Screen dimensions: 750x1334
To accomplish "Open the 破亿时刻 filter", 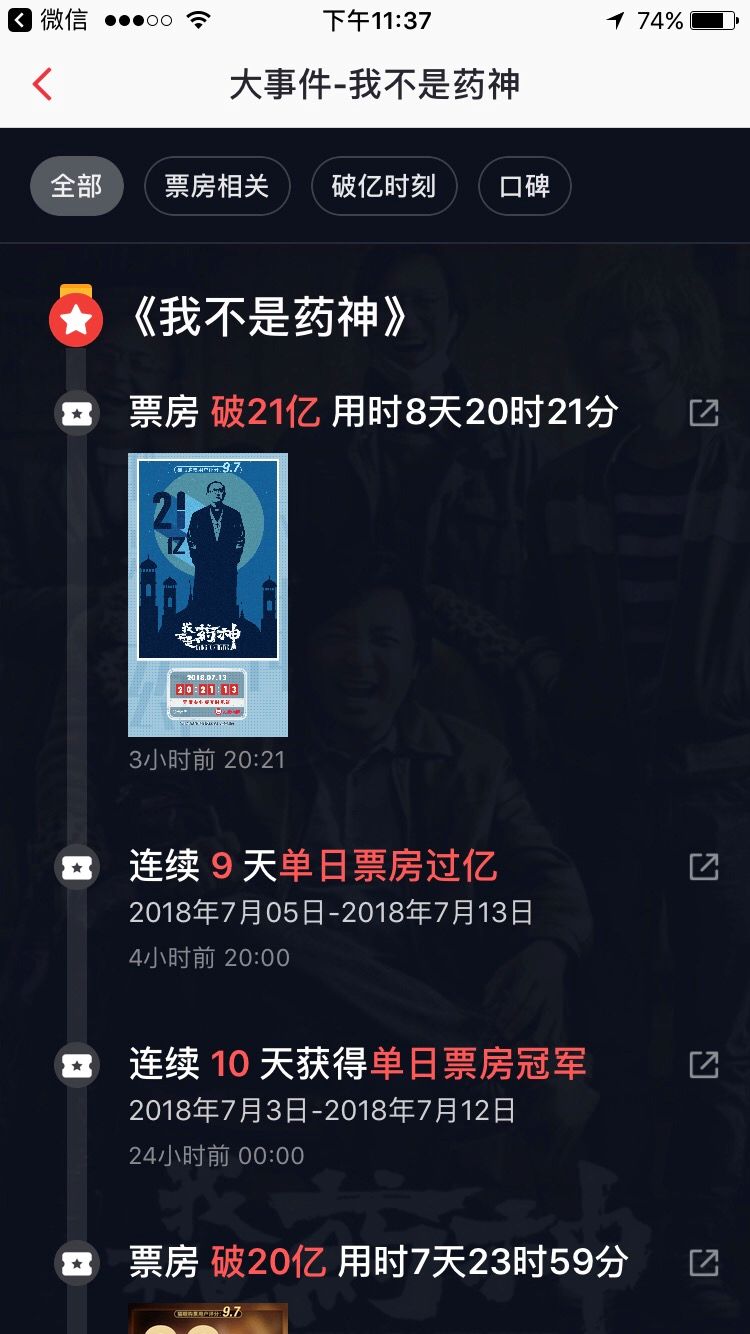I will (385, 186).
